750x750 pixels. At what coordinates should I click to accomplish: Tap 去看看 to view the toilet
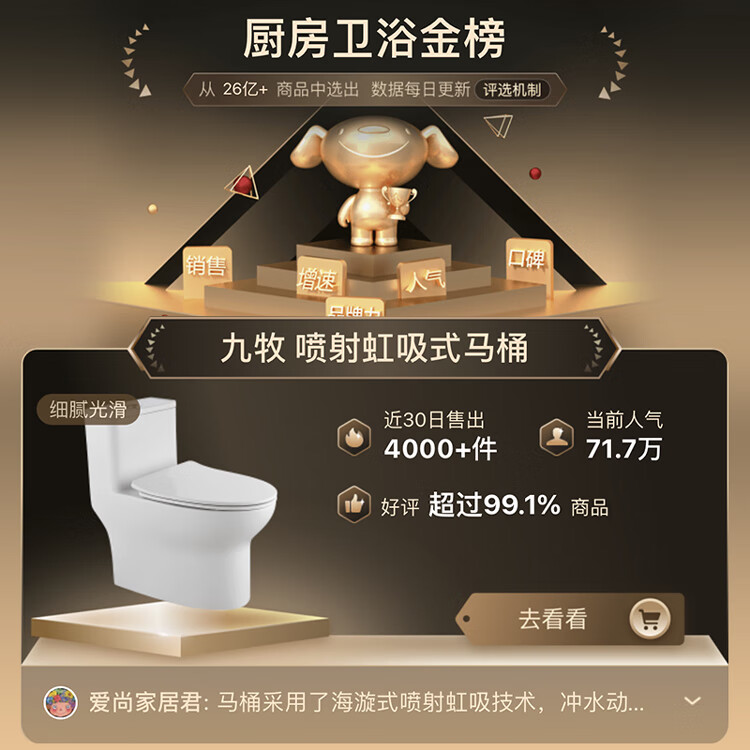[x=570, y=619]
